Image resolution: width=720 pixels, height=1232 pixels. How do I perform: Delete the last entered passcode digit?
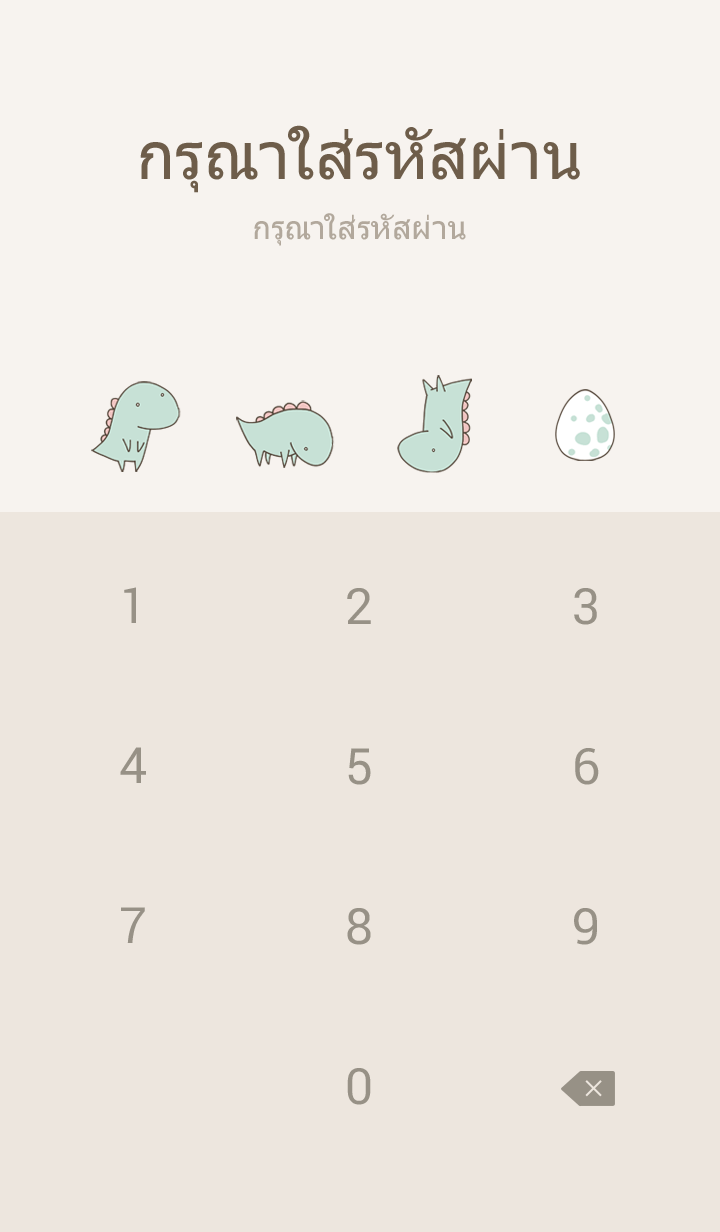(589, 1088)
